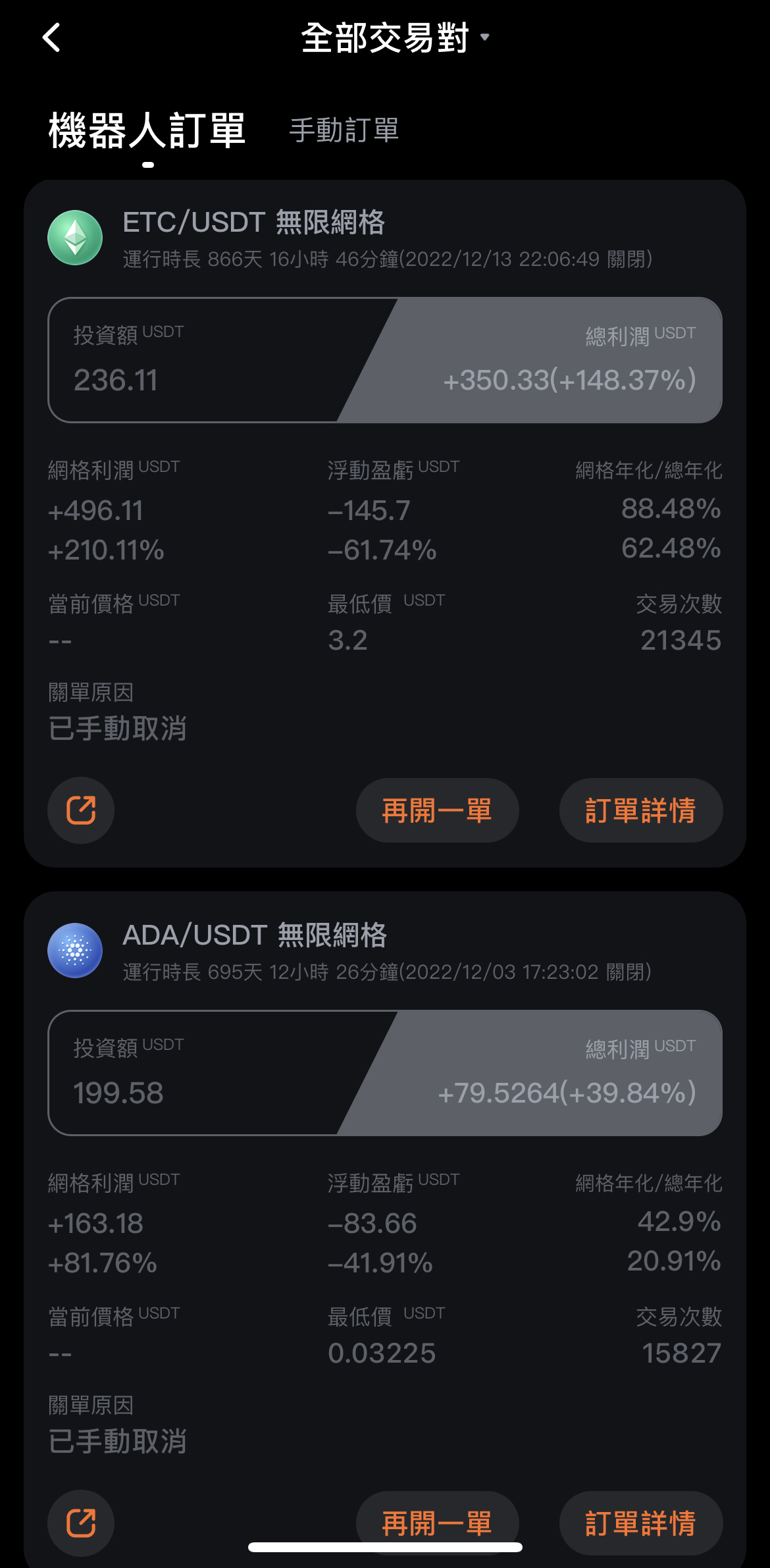Share the ETC/USDT bot order
Viewport: 770px width, 1568px height.
[81, 810]
